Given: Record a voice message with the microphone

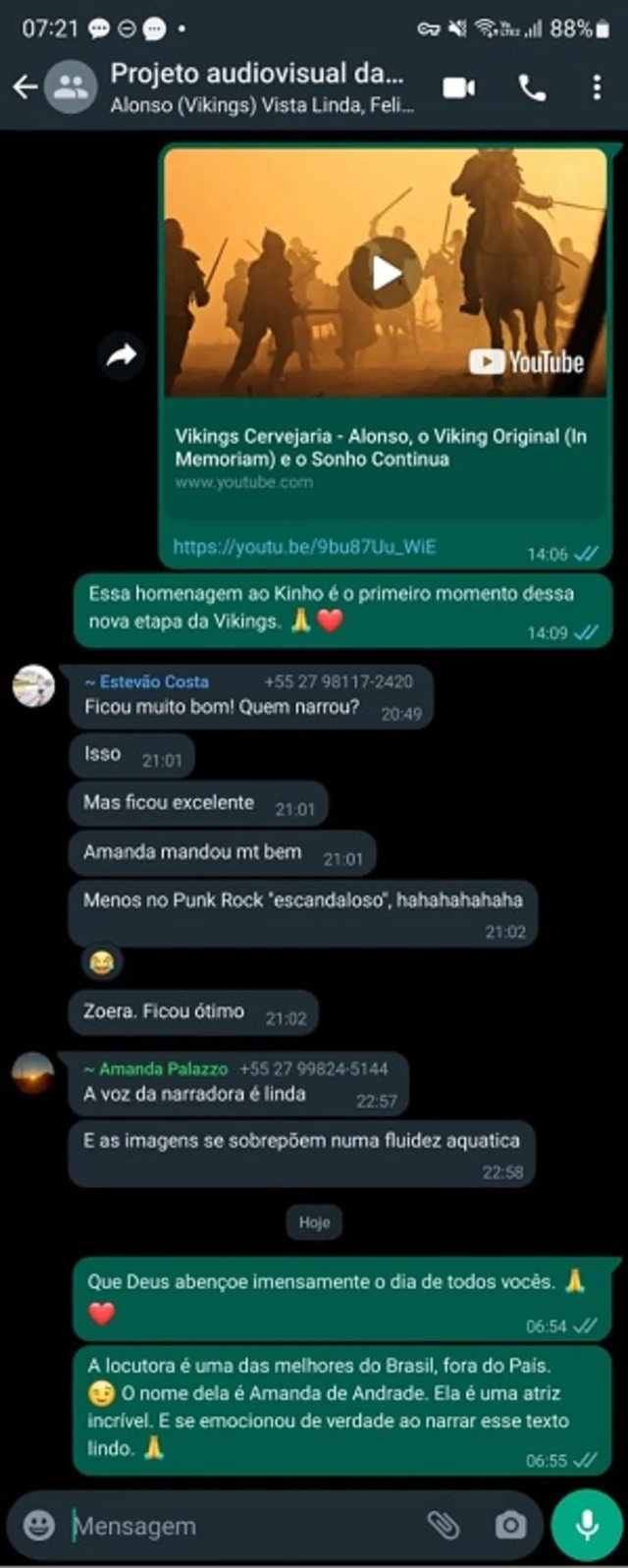Looking at the screenshot, I should point(587,1525).
